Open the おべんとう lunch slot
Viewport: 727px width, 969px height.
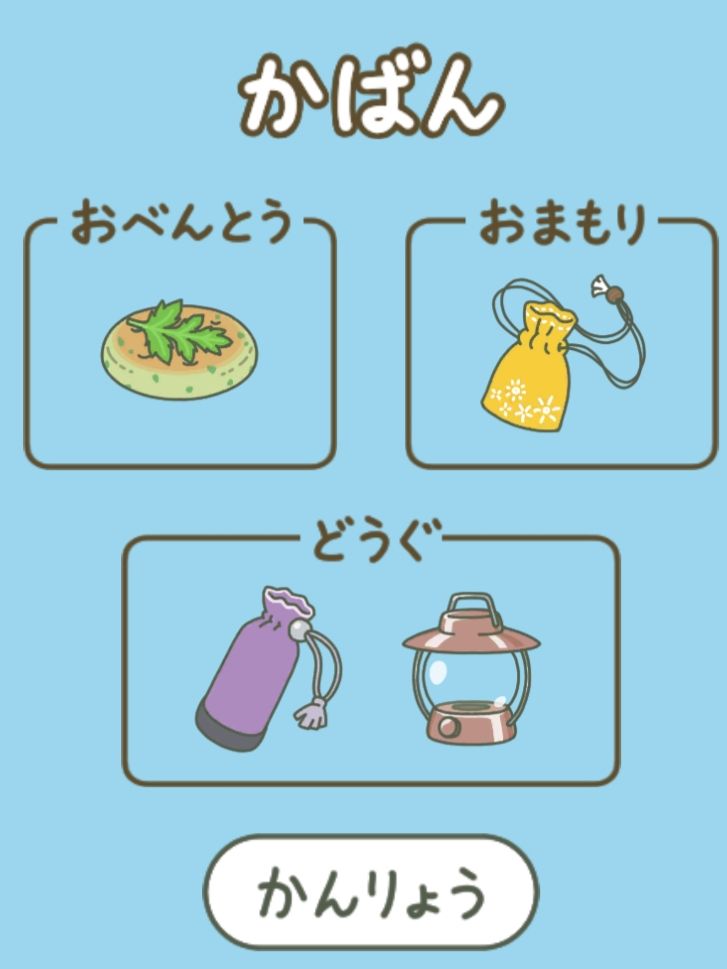pos(180,343)
